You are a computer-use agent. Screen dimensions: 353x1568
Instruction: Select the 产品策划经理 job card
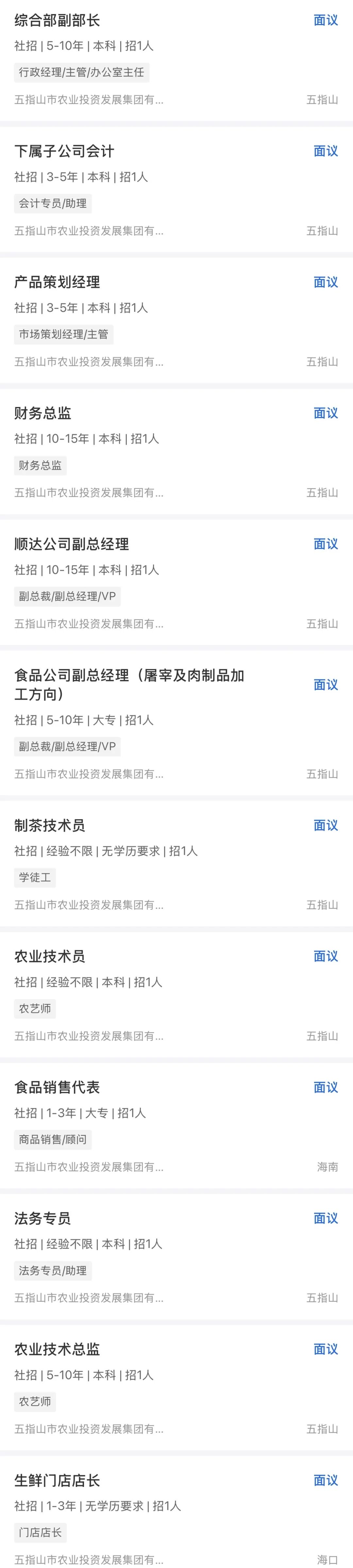(57, 282)
